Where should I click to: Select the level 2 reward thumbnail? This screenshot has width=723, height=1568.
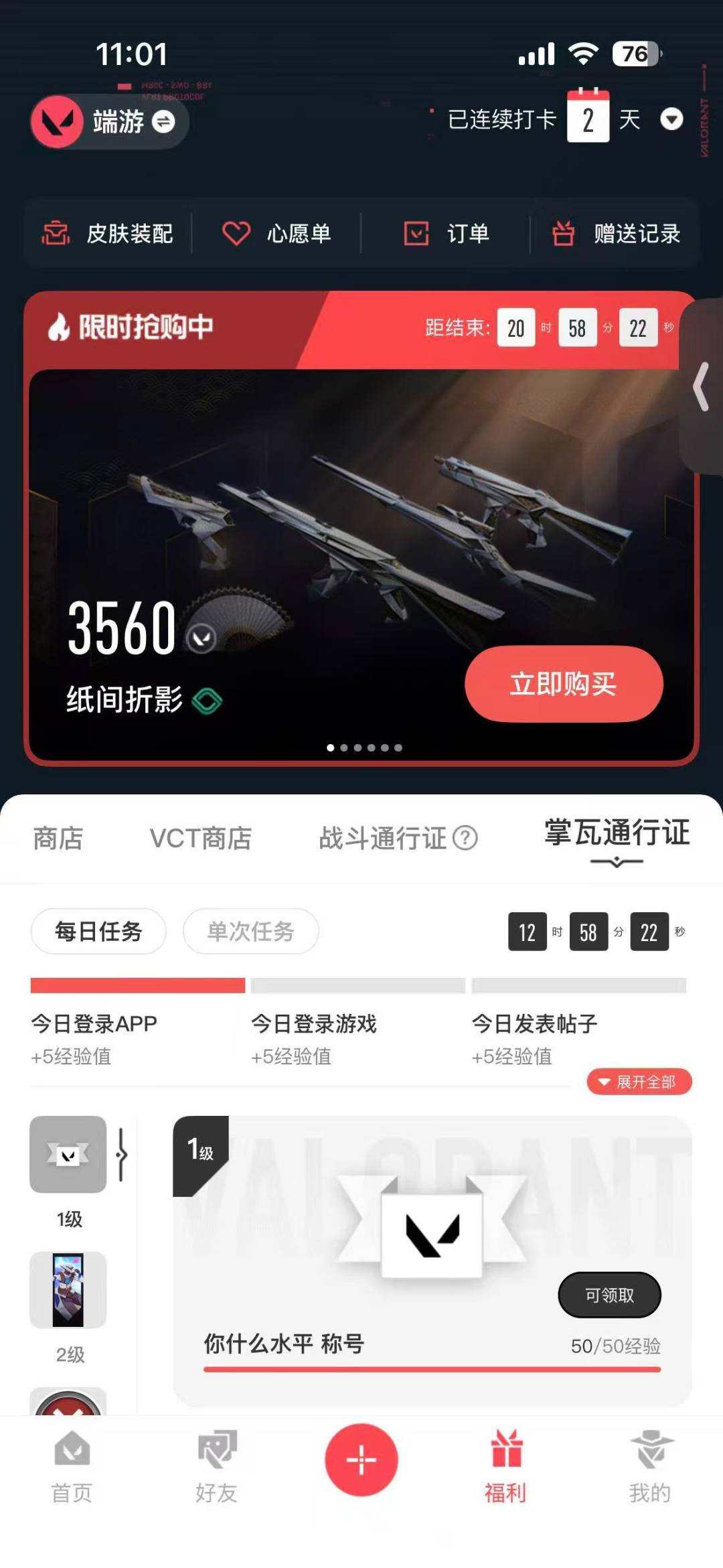pyautogui.click(x=68, y=1291)
